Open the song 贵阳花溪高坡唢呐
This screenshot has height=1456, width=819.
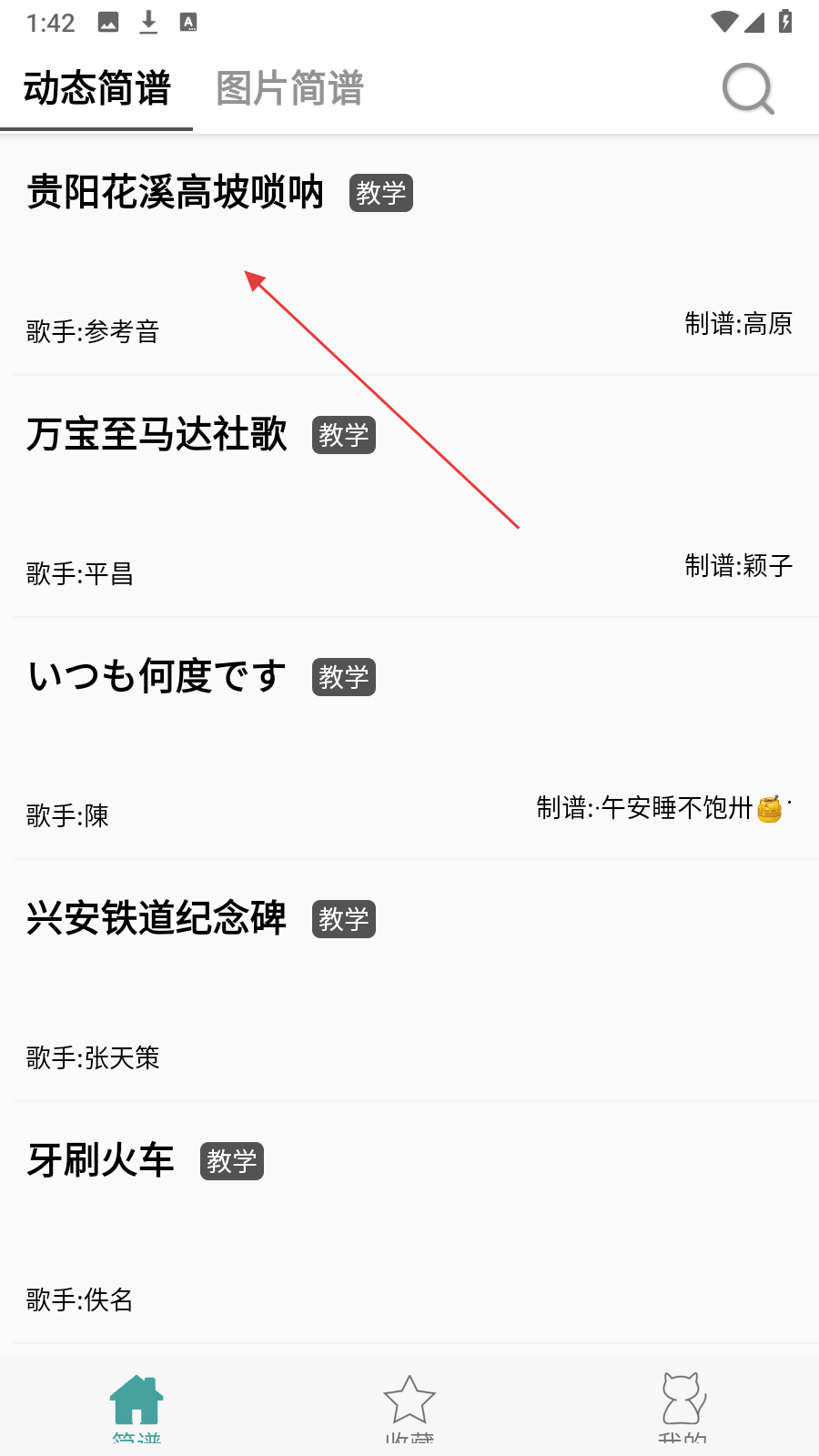tap(175, 193)
